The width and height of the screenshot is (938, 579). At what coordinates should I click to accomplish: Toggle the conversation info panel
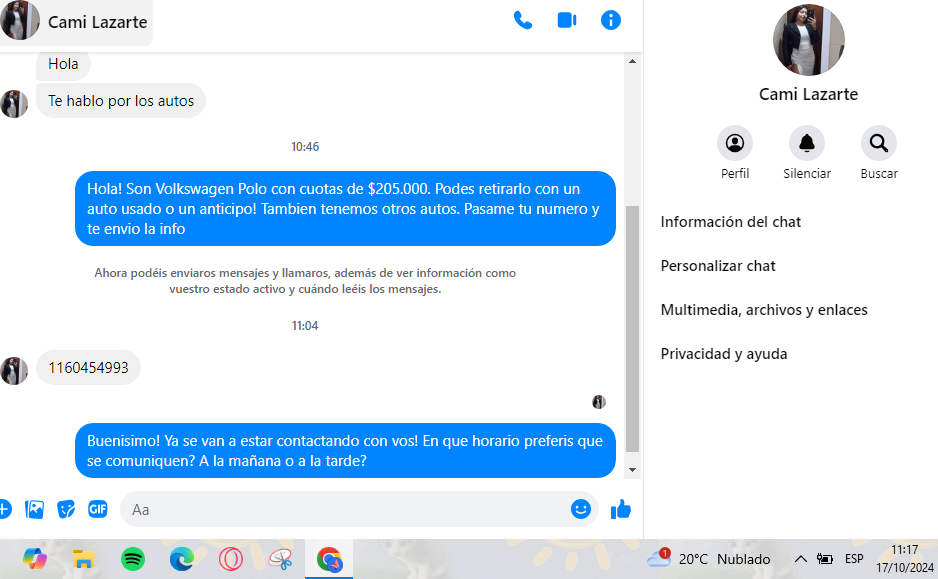611,20
